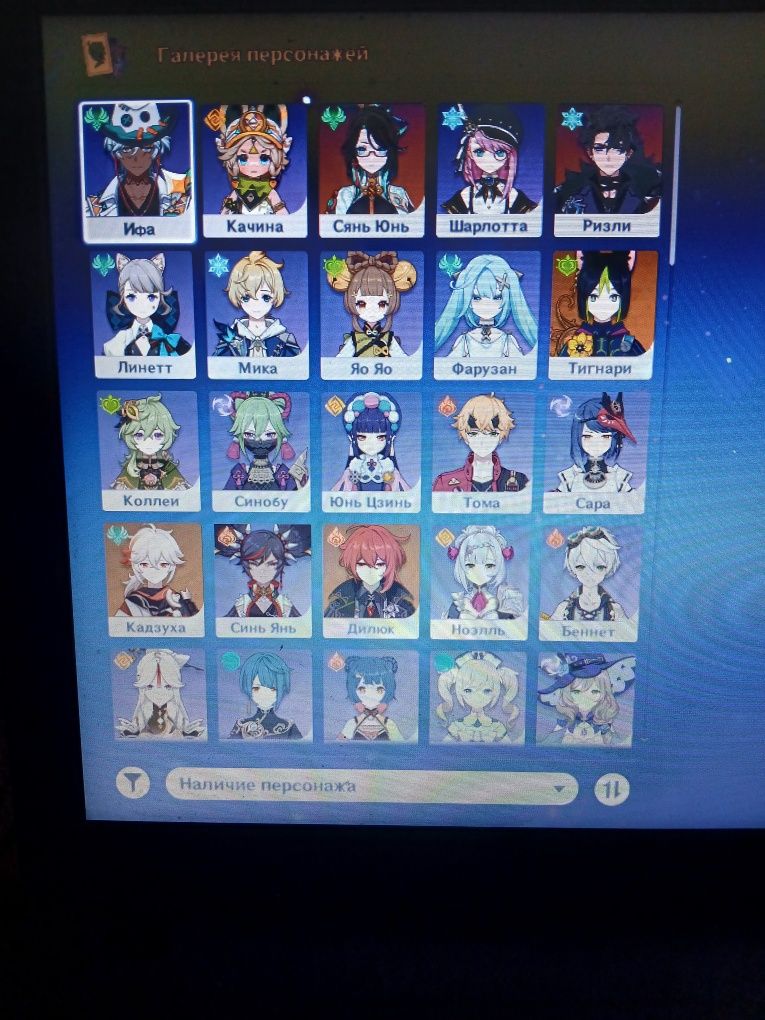Open the Дилюк character card
The image size is (765, 1020).
pos(372,581)
